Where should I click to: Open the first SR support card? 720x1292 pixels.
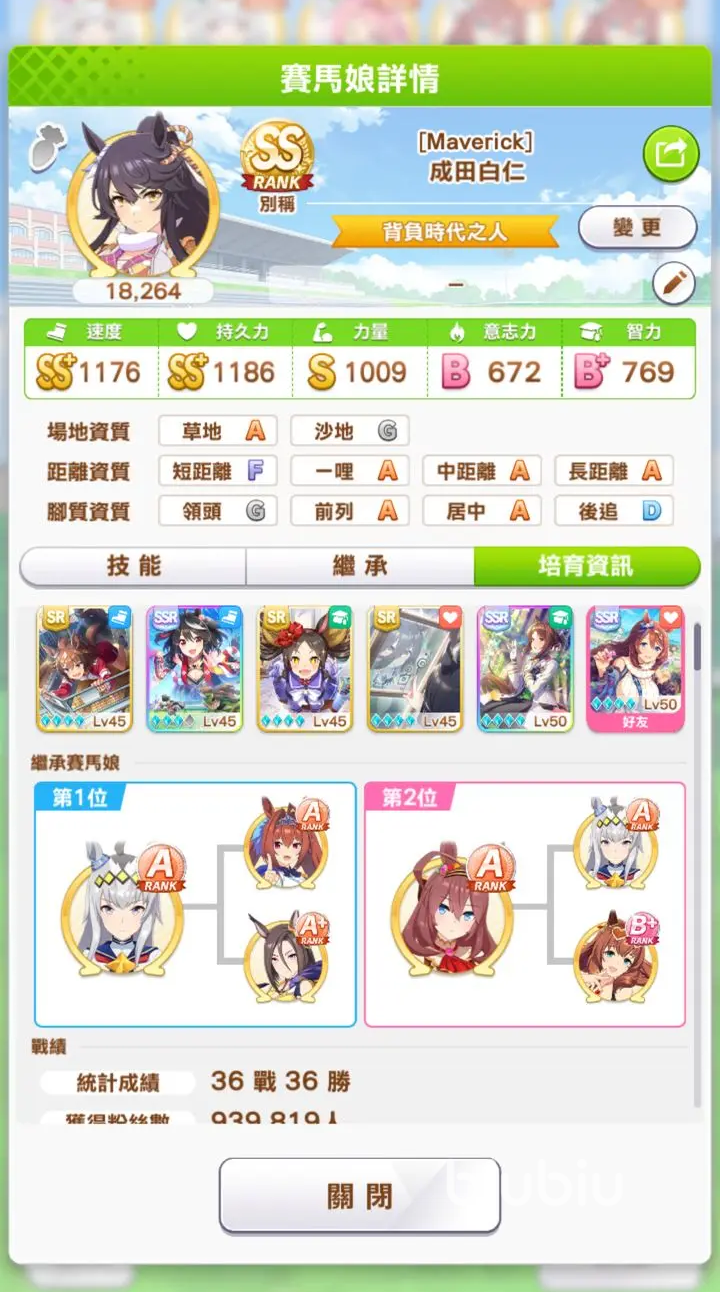(84, 669)
